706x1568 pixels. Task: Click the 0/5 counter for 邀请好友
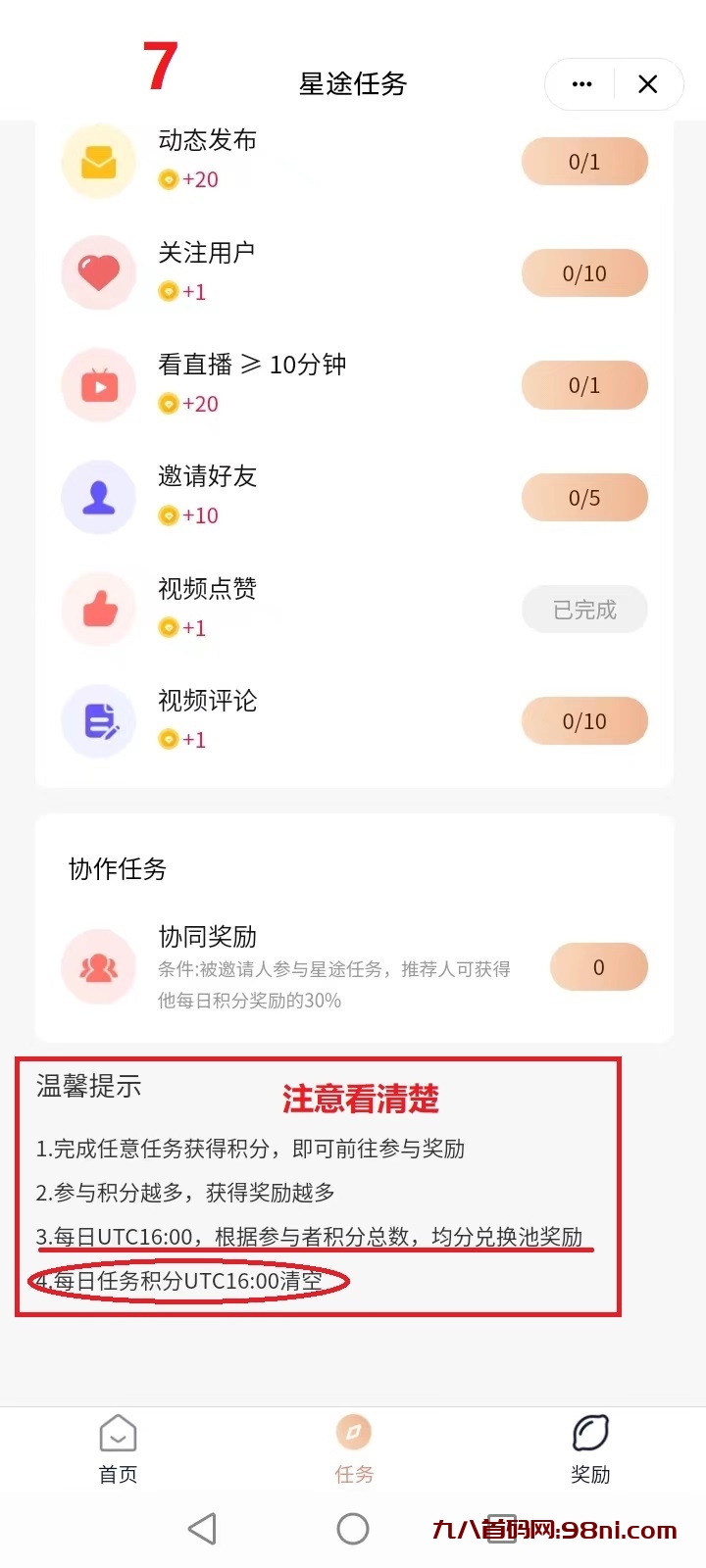584,497
